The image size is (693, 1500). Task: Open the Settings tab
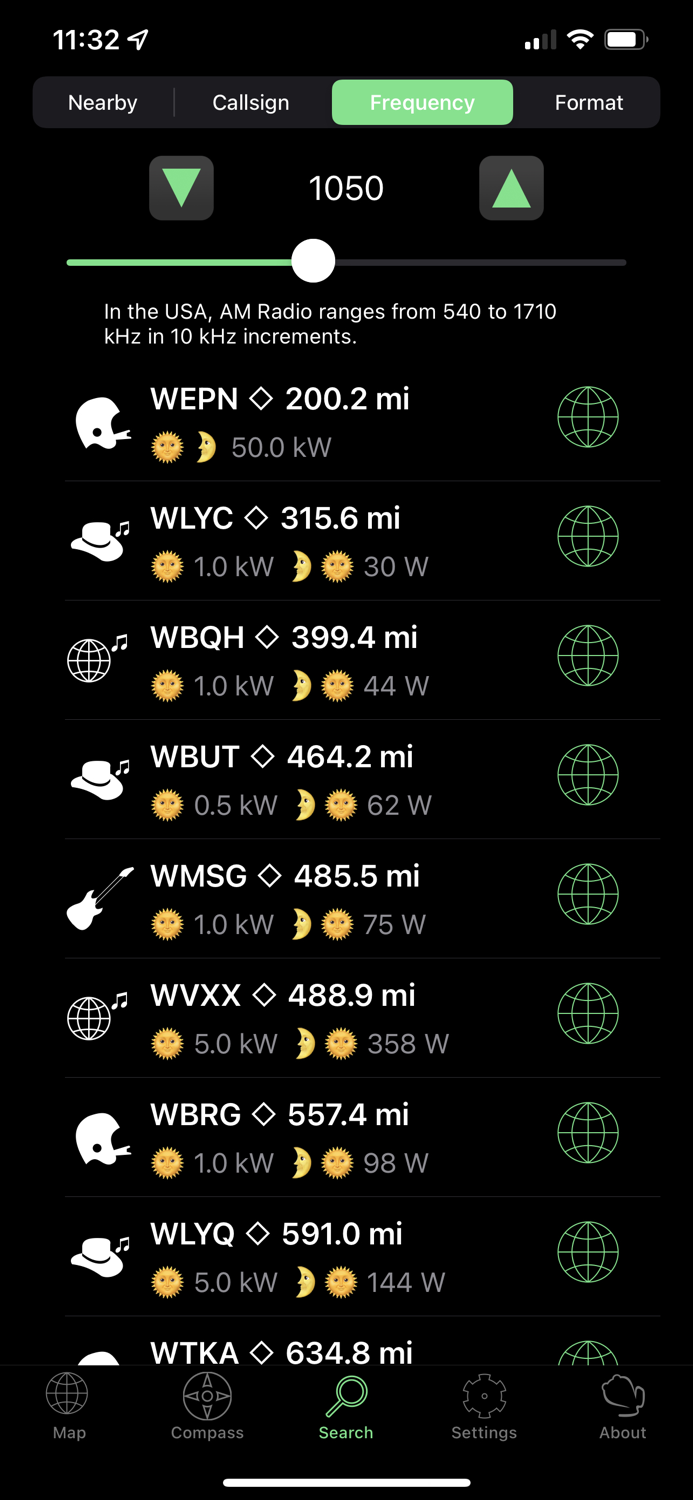[484, 1407]
